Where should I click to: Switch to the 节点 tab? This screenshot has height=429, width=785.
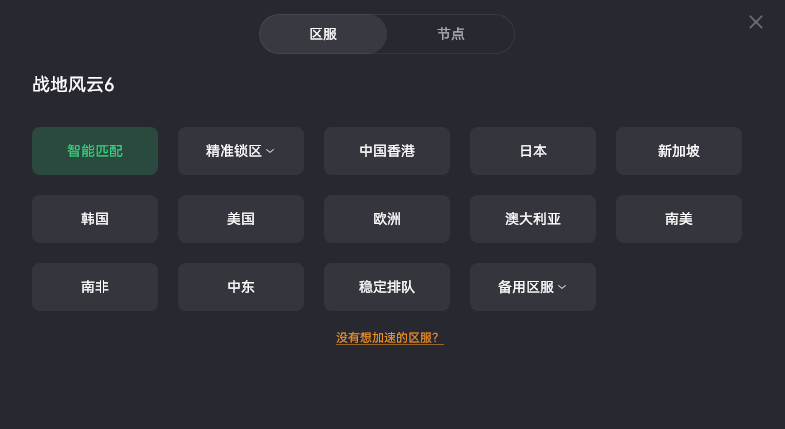coord(450,34)
